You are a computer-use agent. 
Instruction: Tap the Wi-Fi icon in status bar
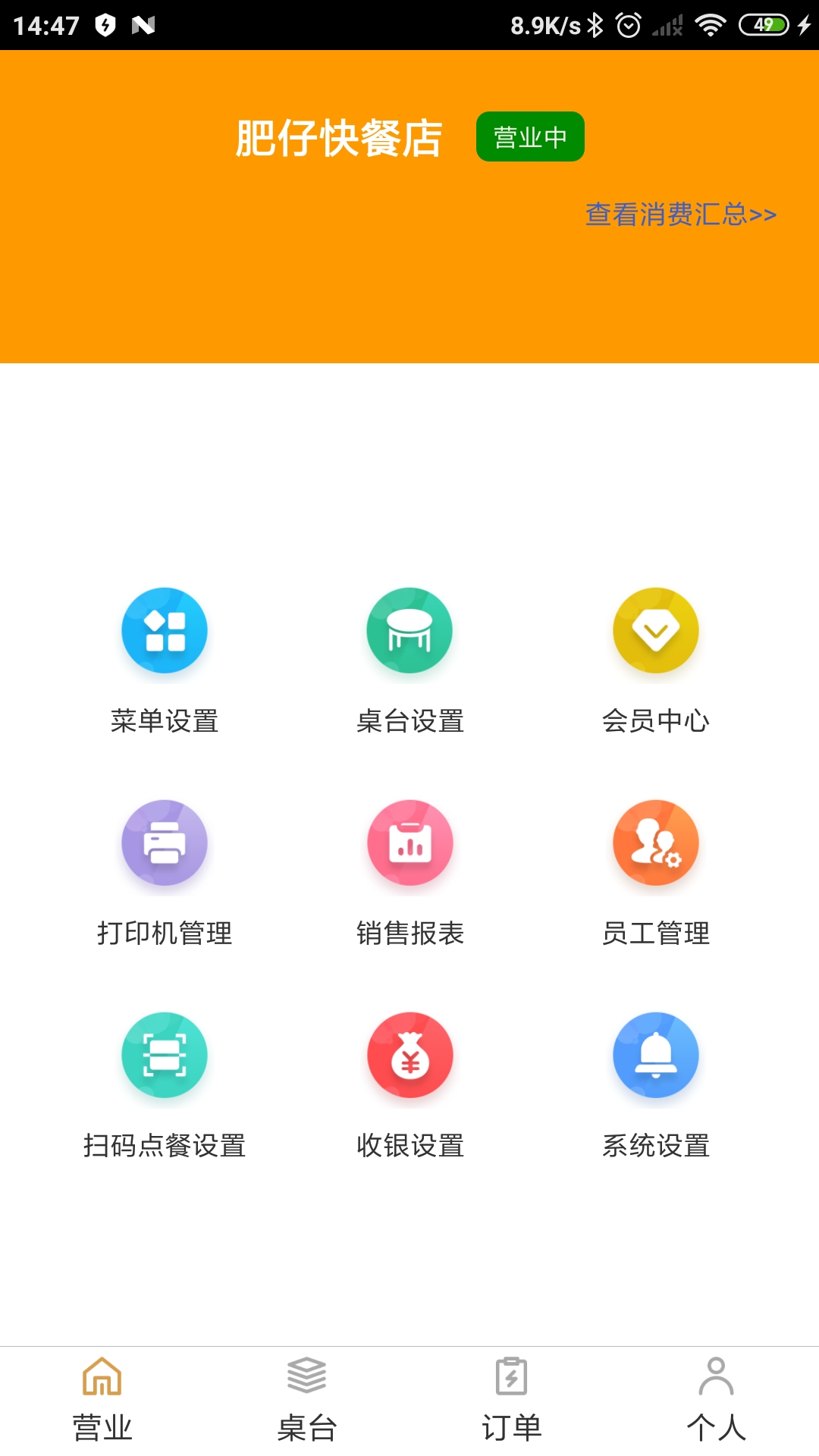tap(711, 23)
